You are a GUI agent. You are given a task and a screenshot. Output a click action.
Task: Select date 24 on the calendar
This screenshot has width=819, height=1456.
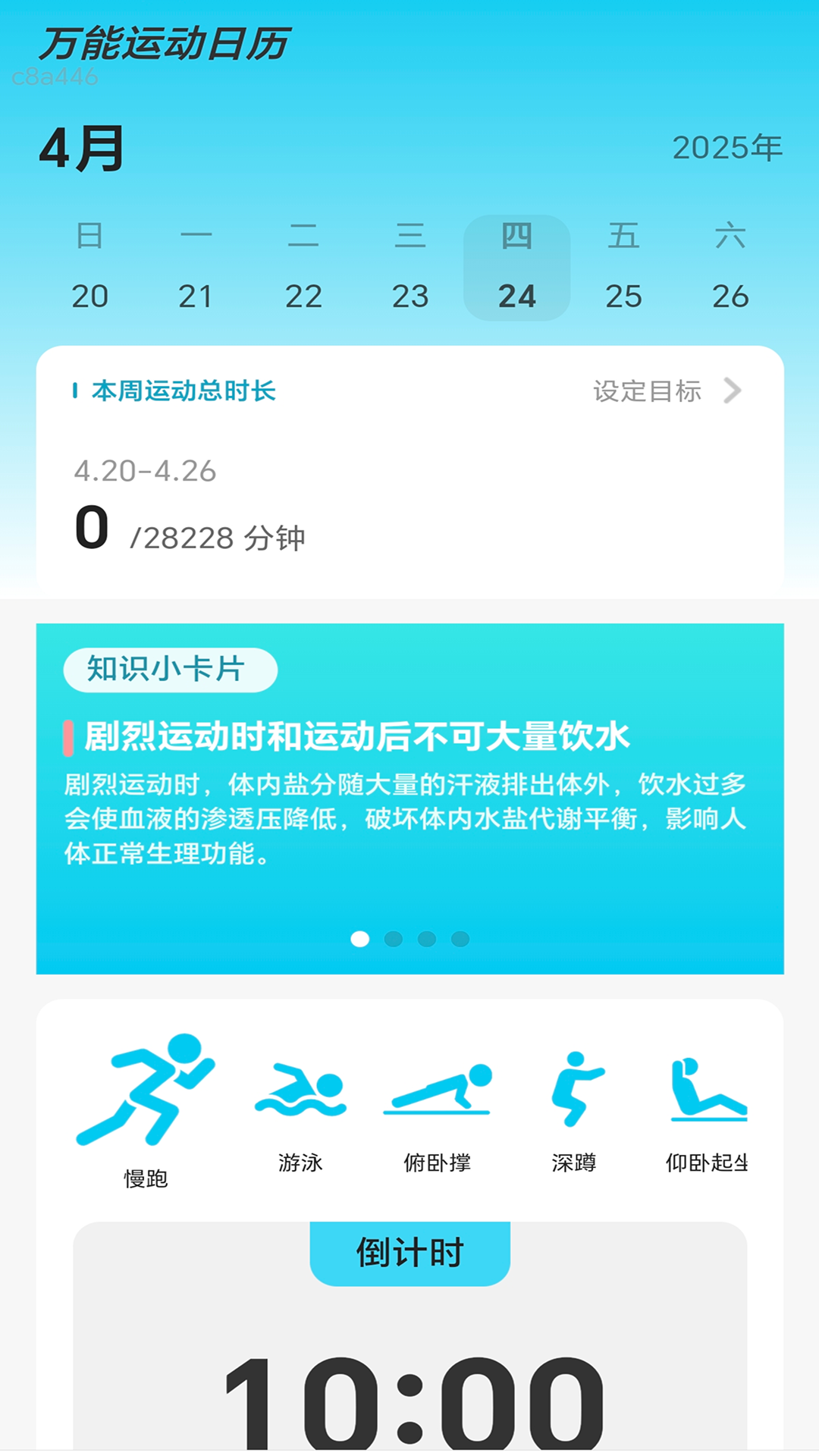pyautogui.click(x=517, y=295)
